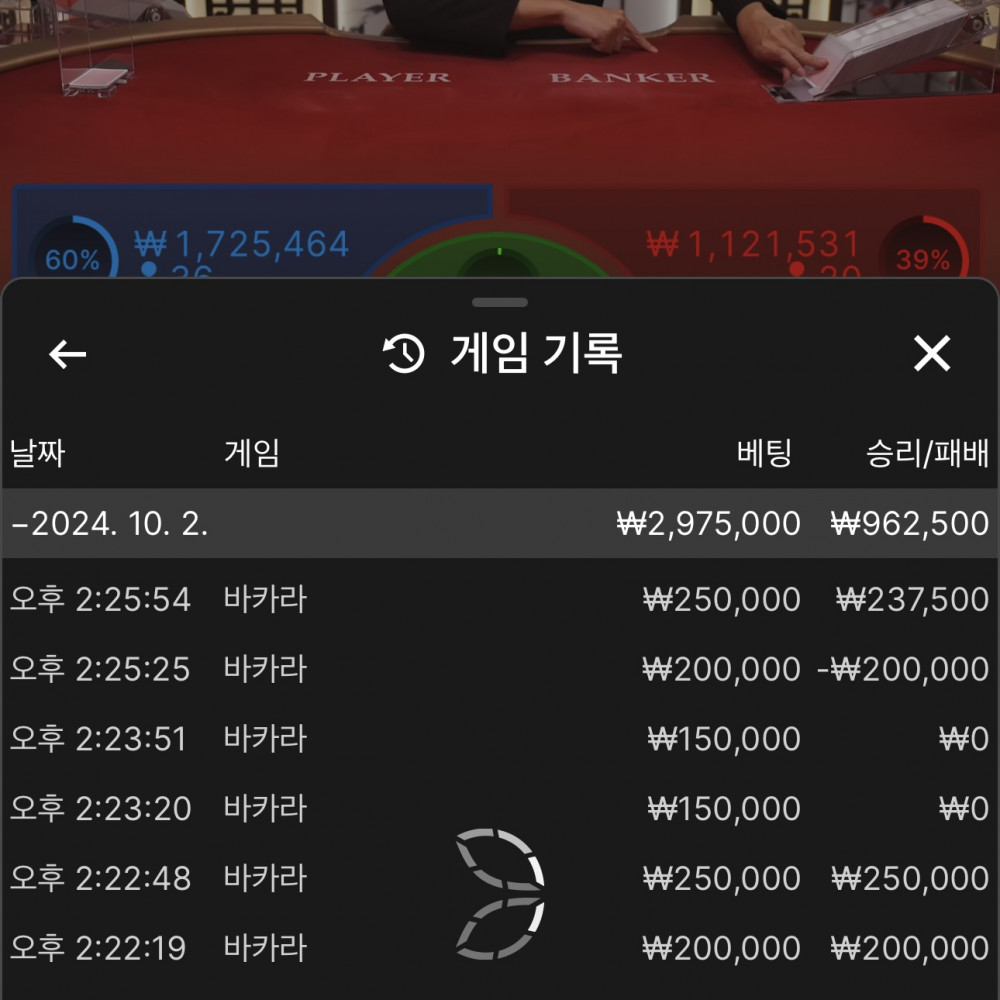Tap the sheet drag handle above 게임 기록
1000x1000 pixels.
500,302
